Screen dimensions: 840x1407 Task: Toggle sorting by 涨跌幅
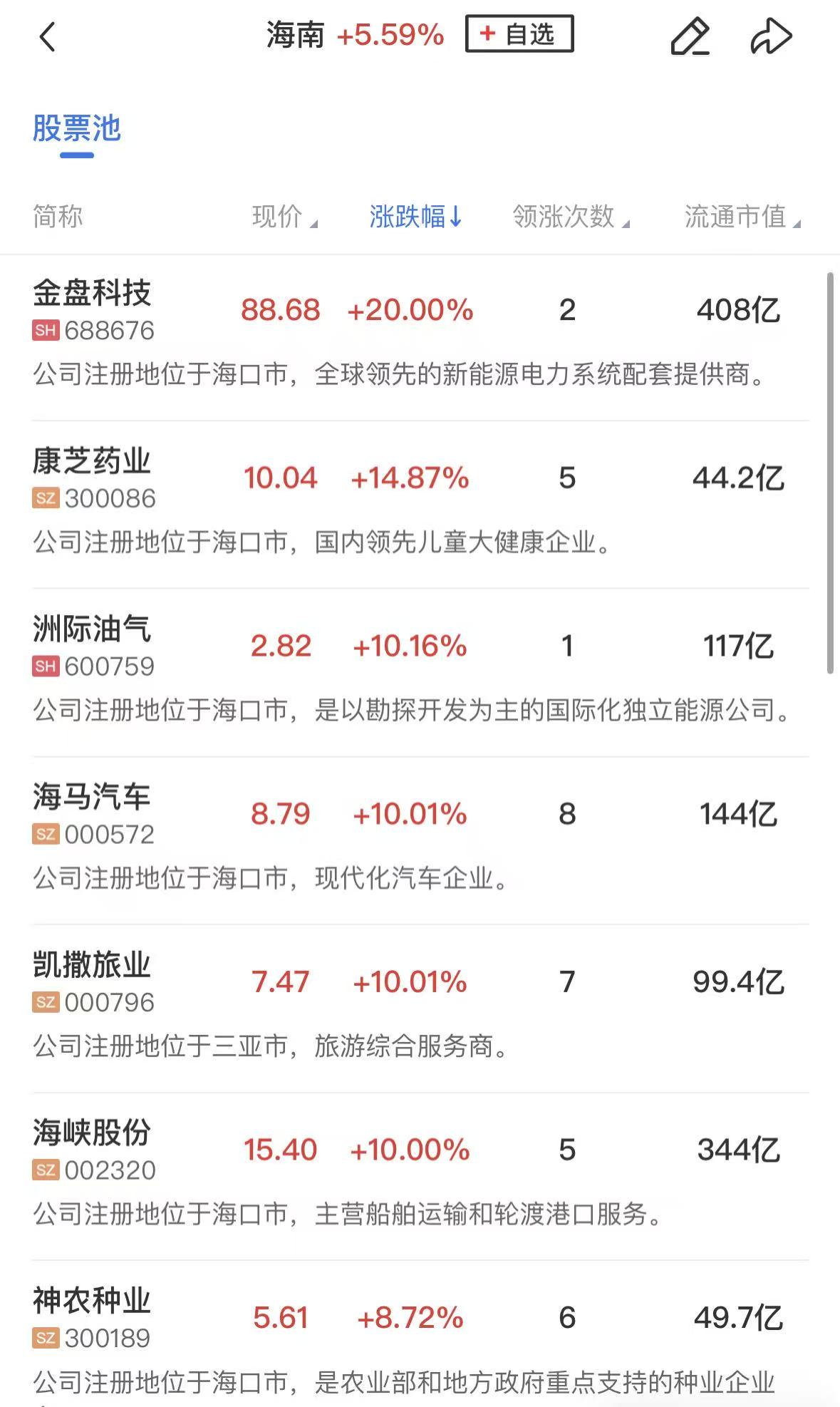pyautogui.click(x=416, y=217)
